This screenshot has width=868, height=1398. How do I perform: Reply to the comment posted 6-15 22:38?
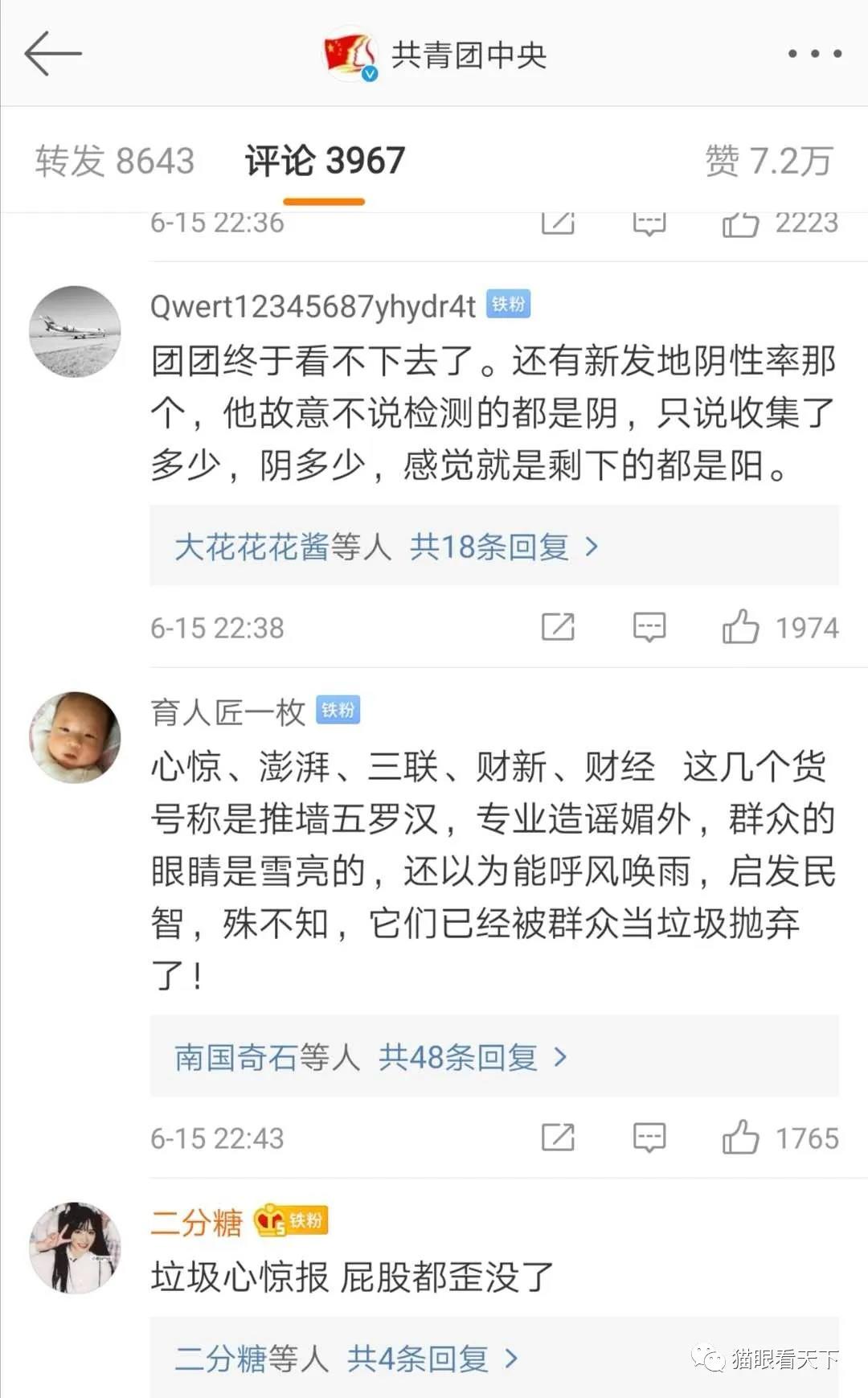pos(649,627)
